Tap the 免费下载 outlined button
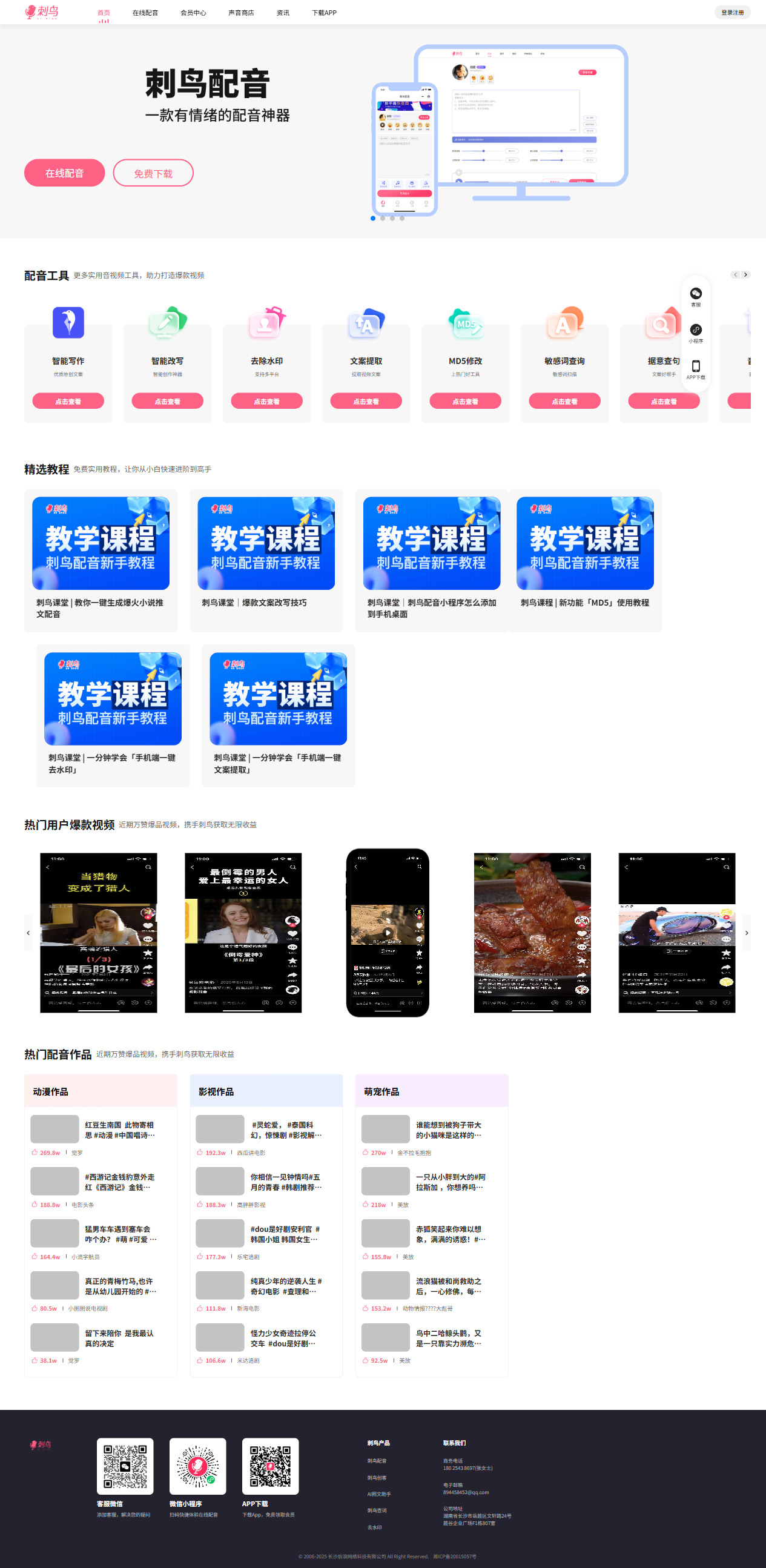The image size is (766, 1568). (153, 173)
